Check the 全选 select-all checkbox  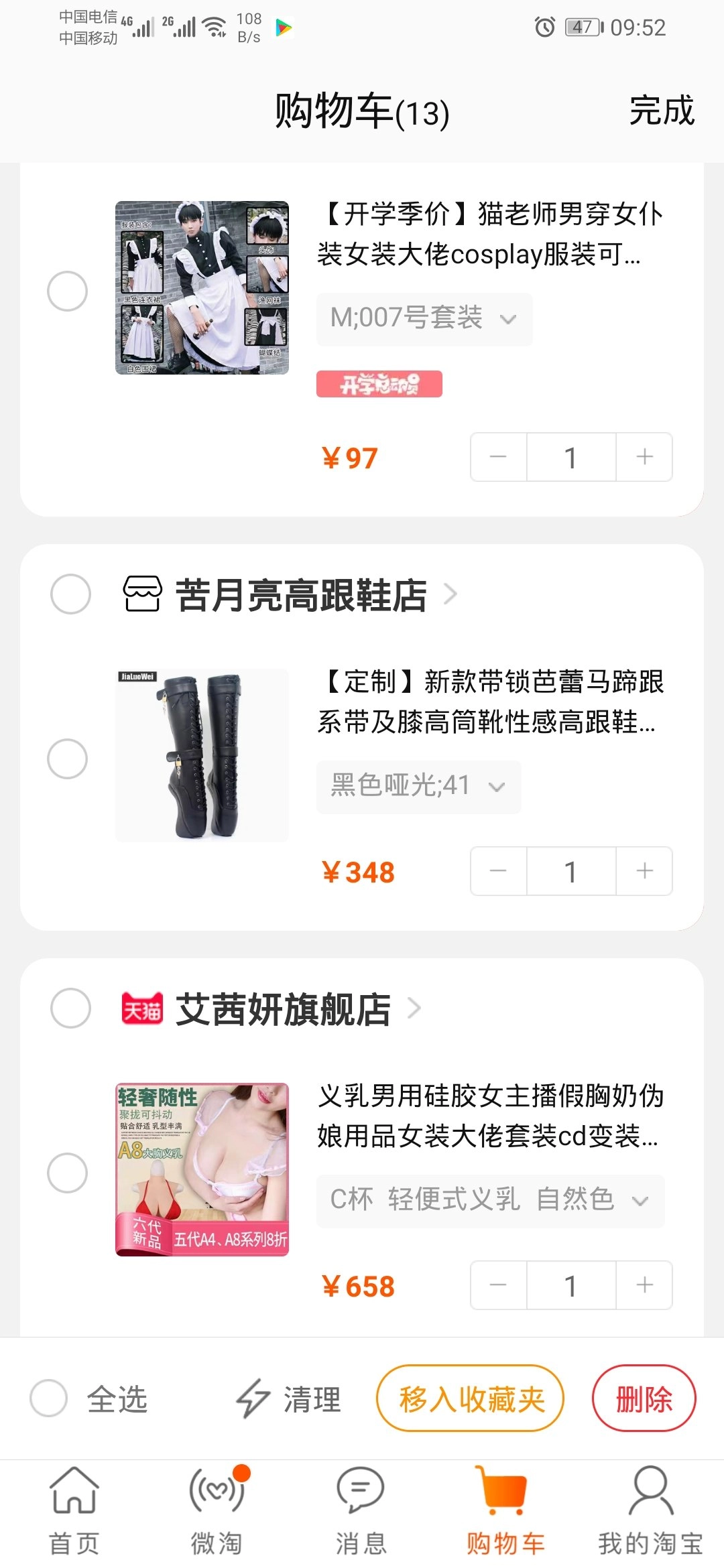[49, 1399]
